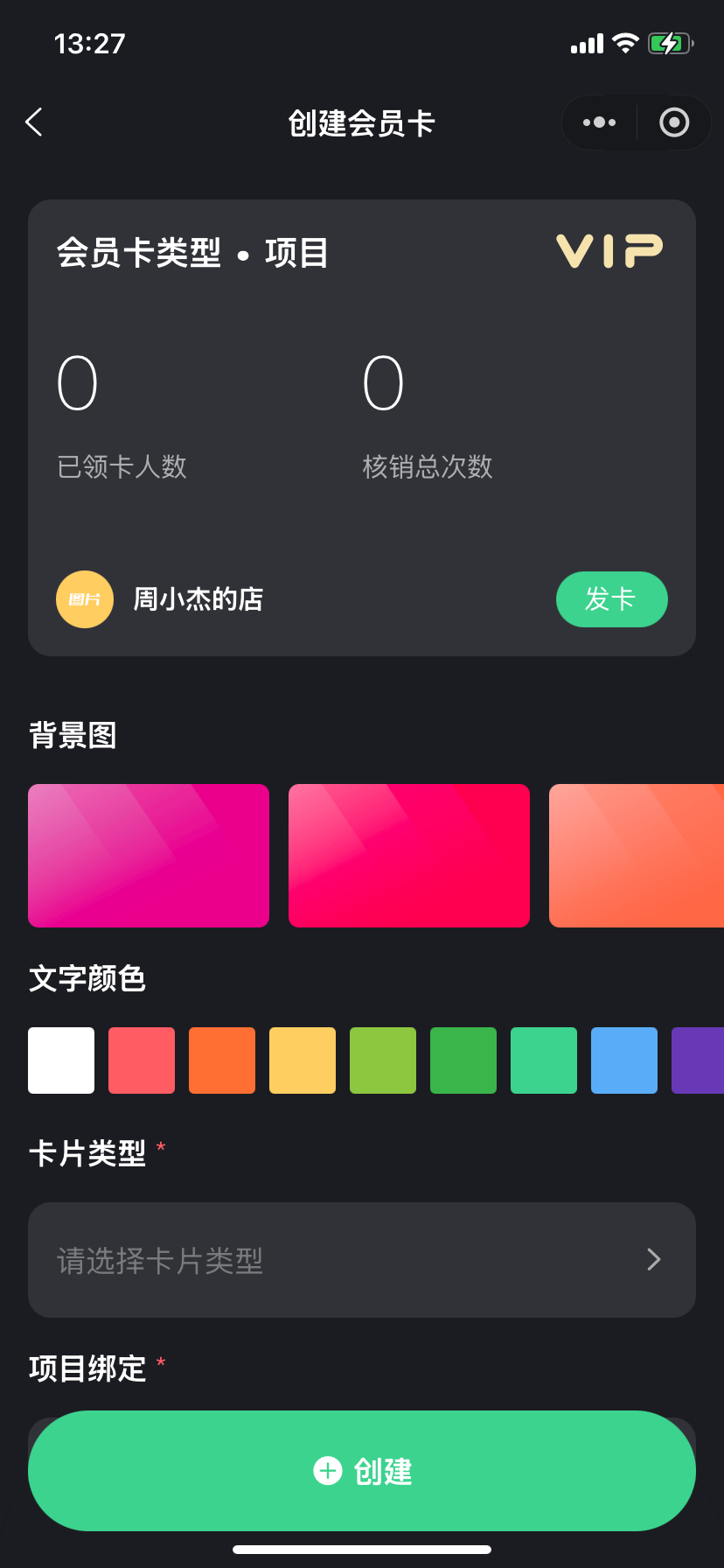Pick white as text color
The height and width of the screenshot is (1568, 724).
pos(61,1060)
